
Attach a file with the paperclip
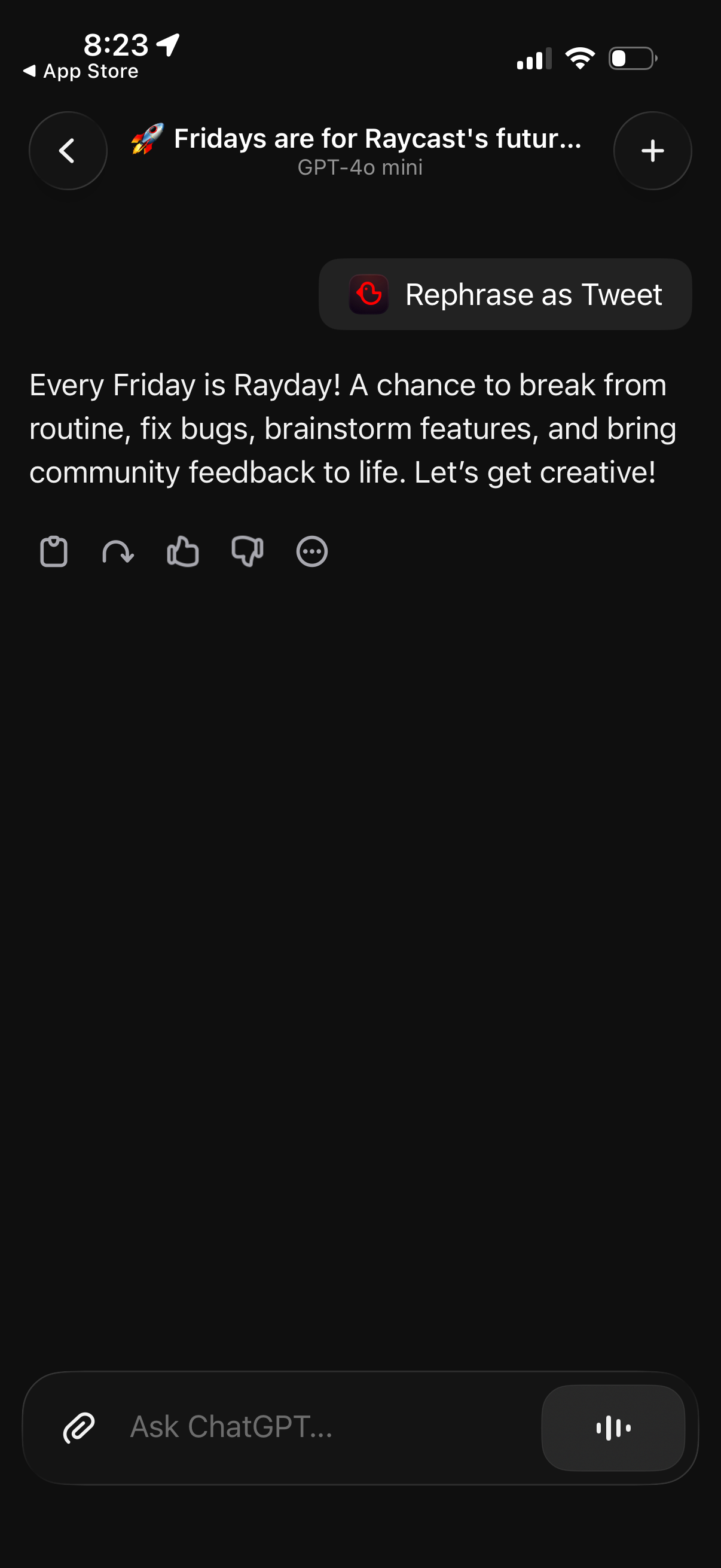[79, 1427]
